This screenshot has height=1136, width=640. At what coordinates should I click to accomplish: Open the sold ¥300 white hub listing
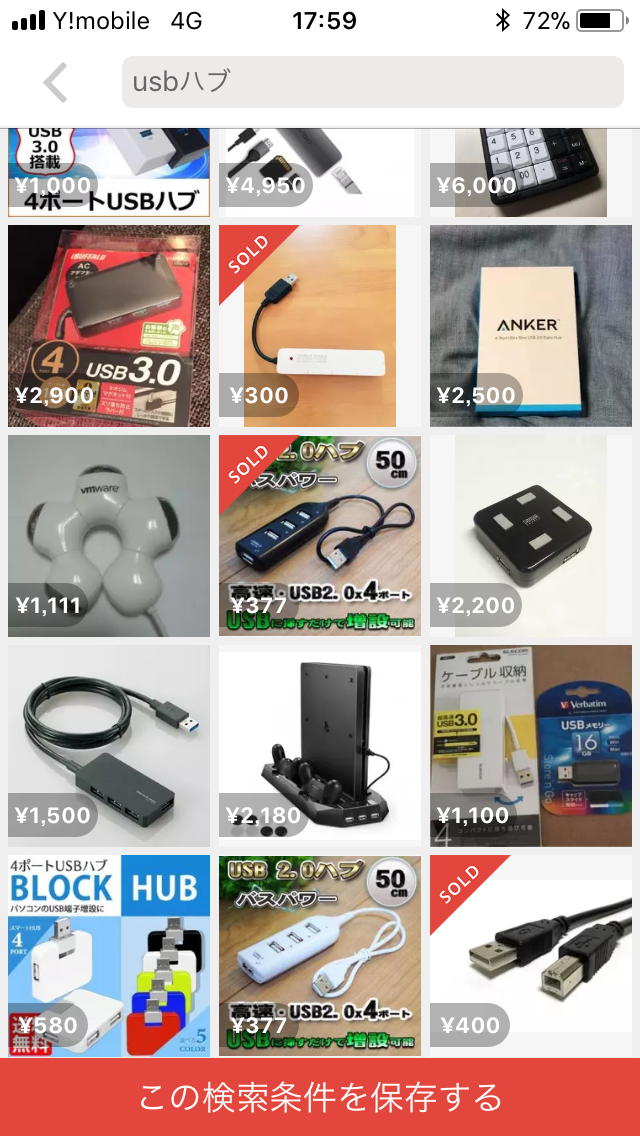click(x=320, y=325)
